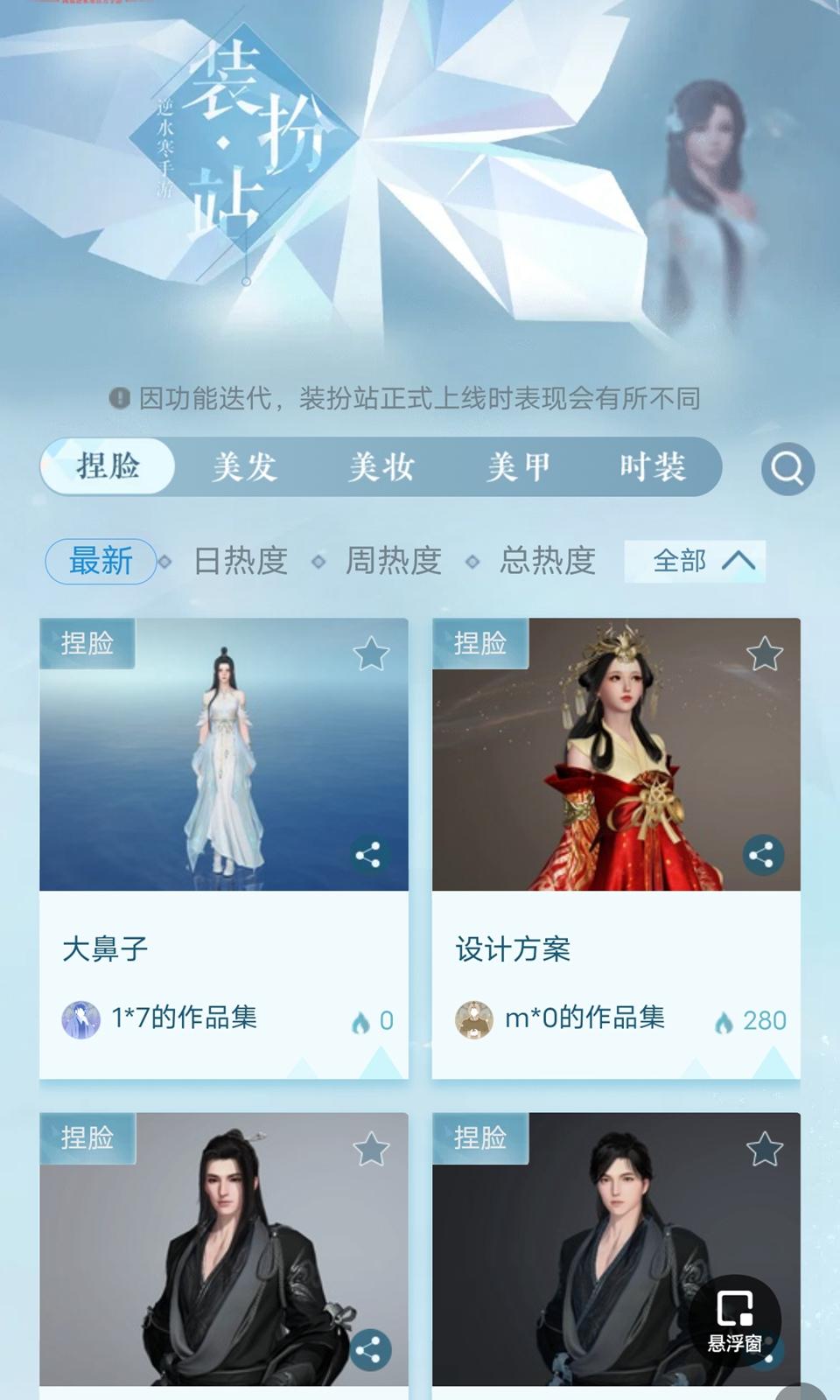This screenshot has width=840, height=1400.
Task: Switch to the 美甲 tab
Action: [x=519, y=467]
